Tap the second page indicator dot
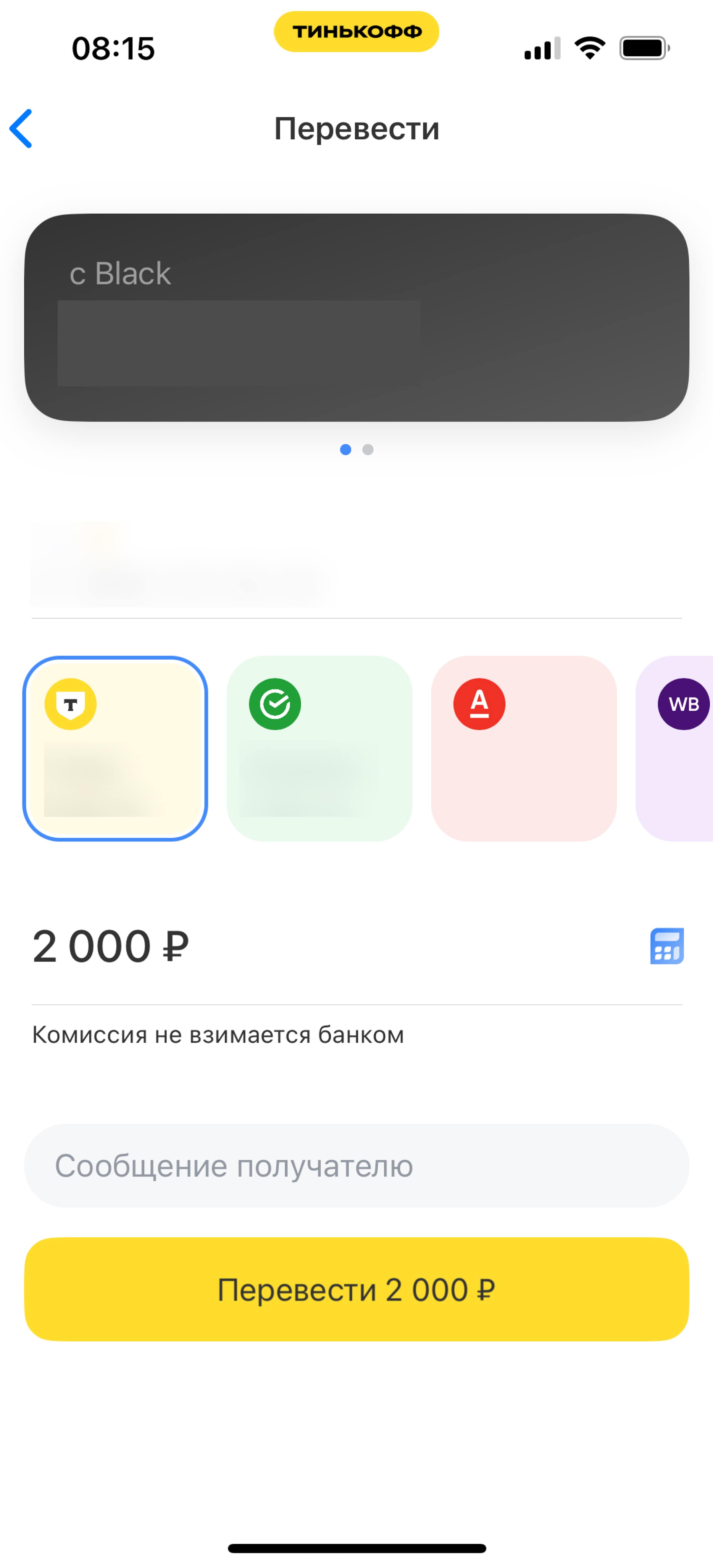This screenshot has height=1568, width=713. 368,449
